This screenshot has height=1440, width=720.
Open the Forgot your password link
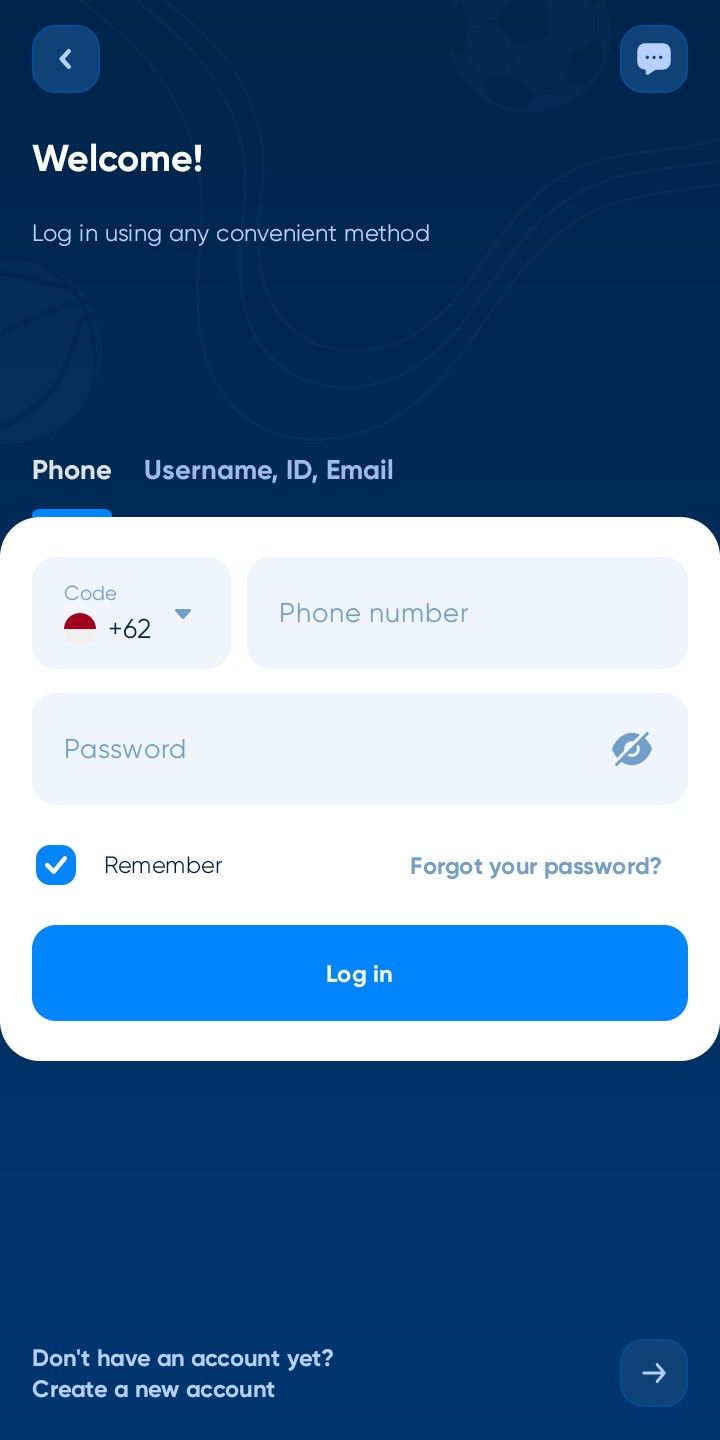(535, 866)
